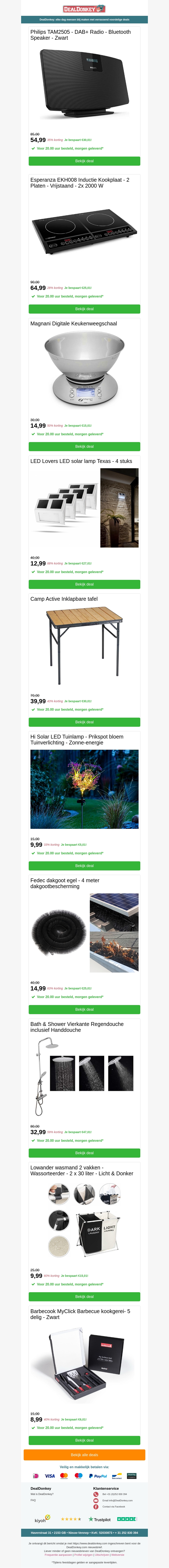View the Barbecook MyClick deal
The height and width of the screenshot is (1568, 169).
tap(84, 1440)
